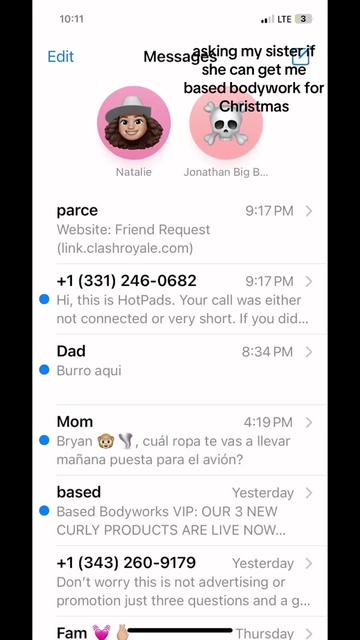
Task: Open the chat with Mom
Action: (x=180, y=440)
